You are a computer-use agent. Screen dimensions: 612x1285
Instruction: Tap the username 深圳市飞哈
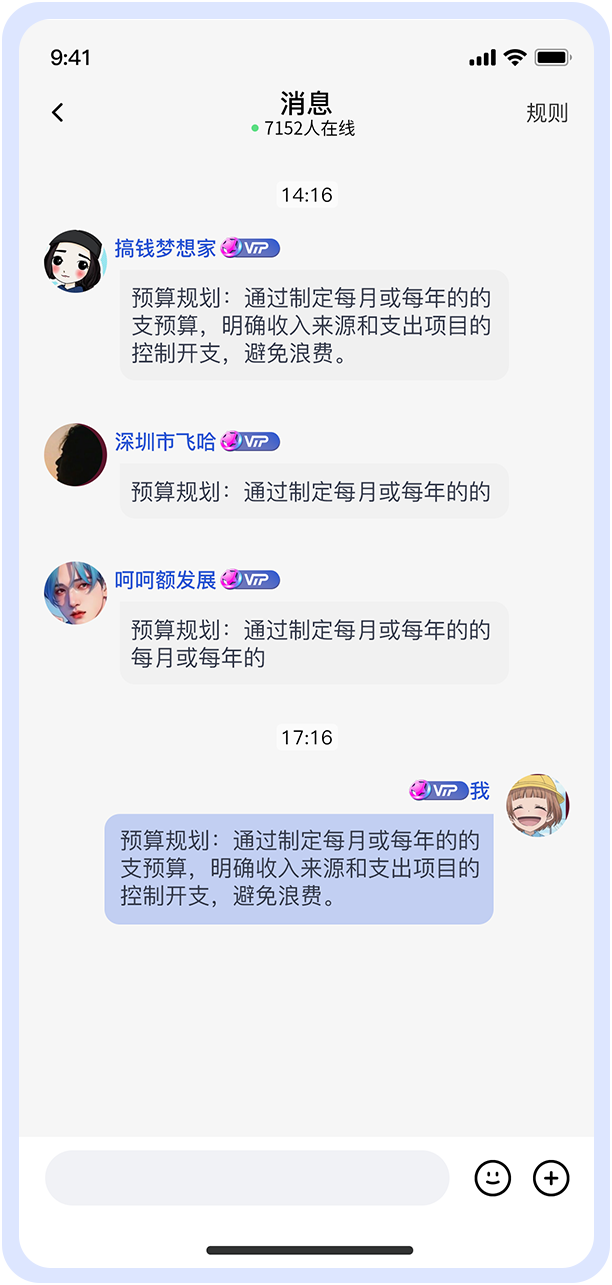pos(165,441)
